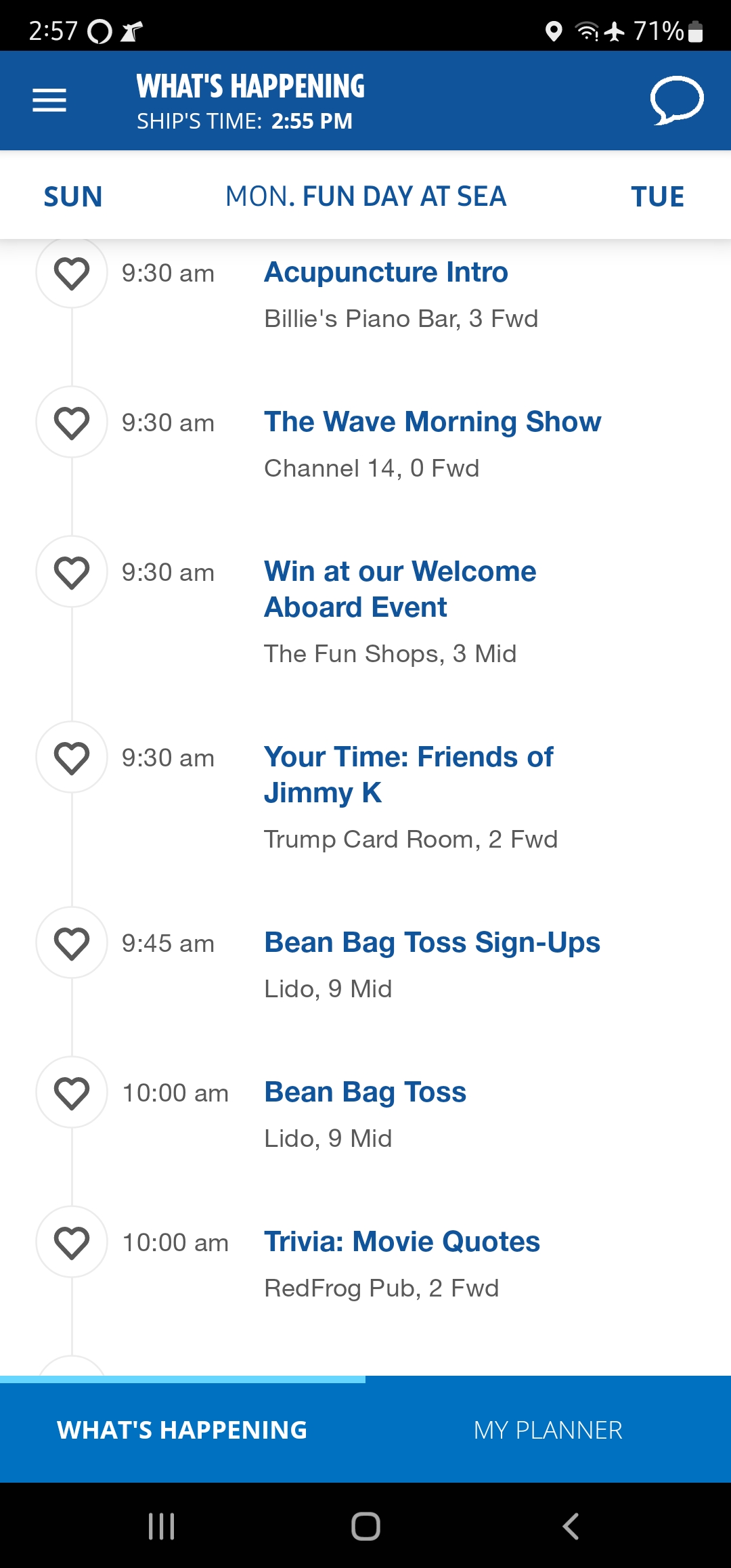Viewport: 731px width, 1568px height.
Task: Switch to the My Planner tab
Action: point(548,1430)
